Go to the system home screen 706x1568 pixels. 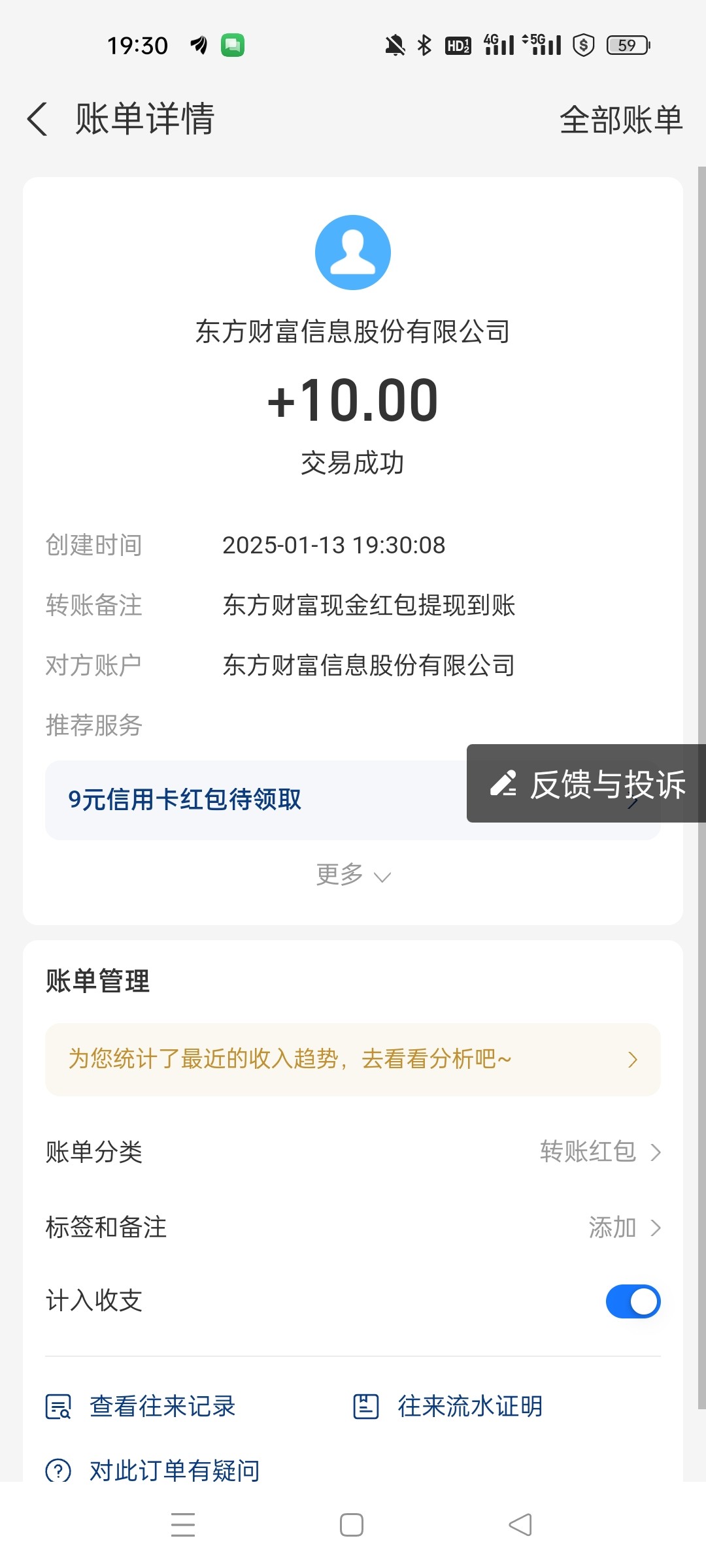tap(352, 1525)
